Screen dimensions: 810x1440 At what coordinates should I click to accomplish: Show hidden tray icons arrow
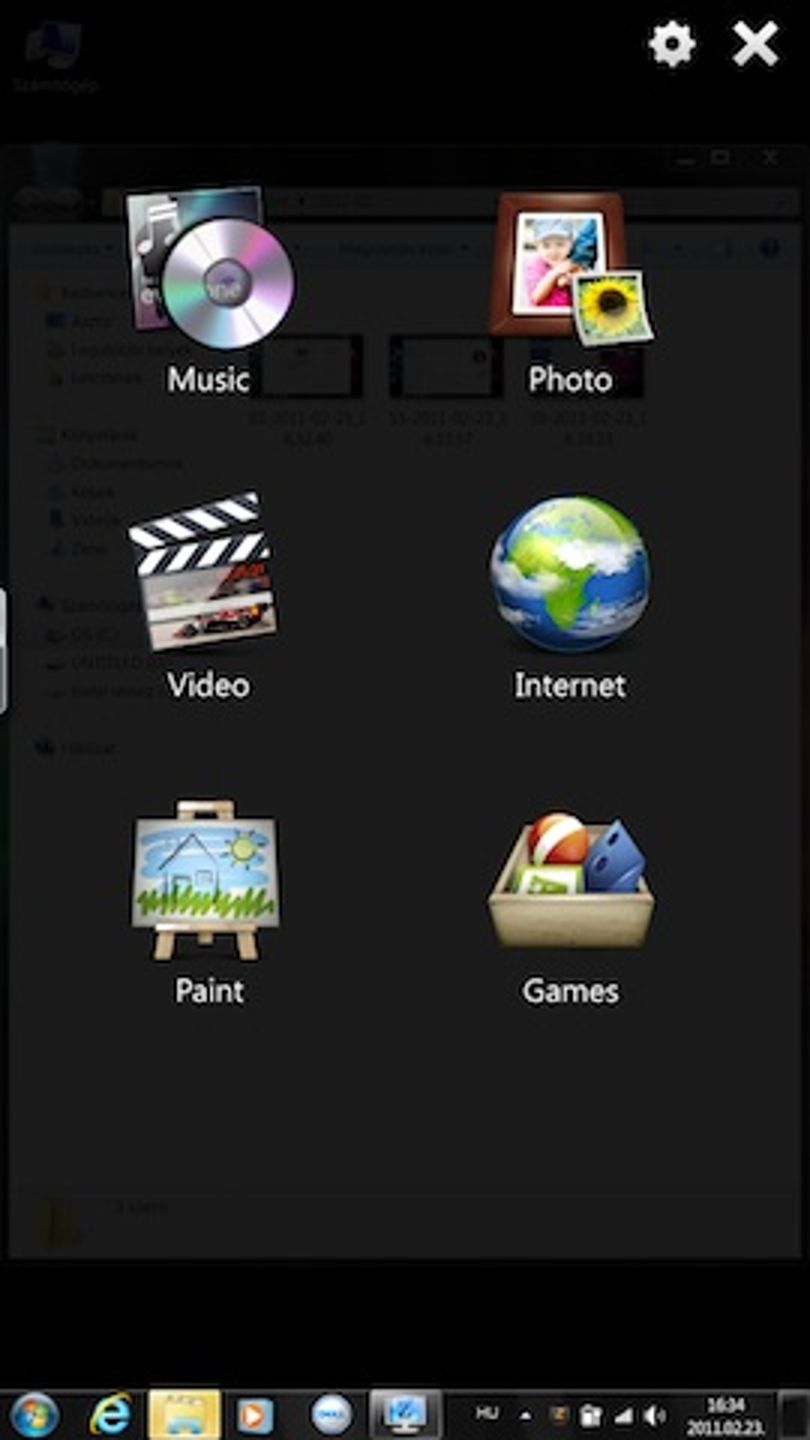(x=526, y=1415)
